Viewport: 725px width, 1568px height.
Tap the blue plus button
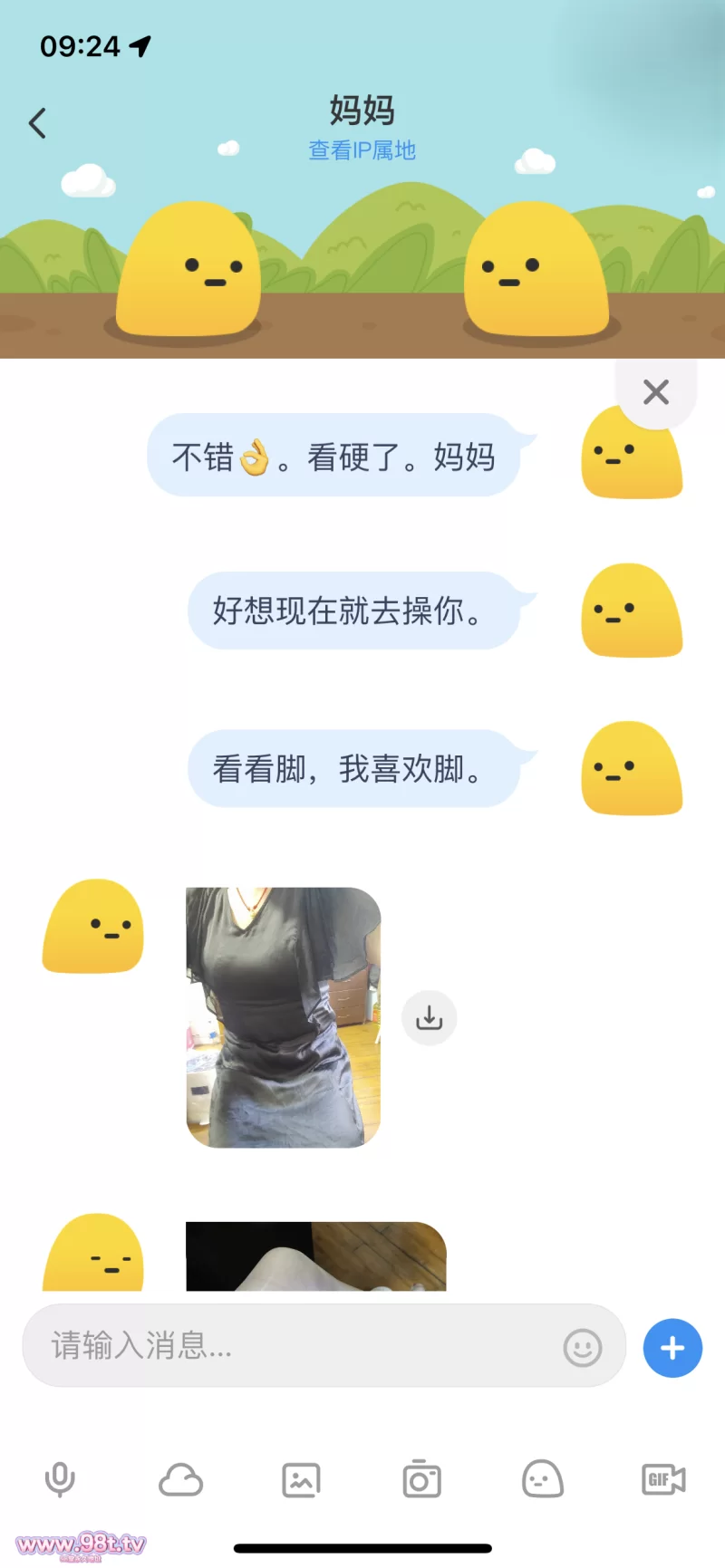[x=672, y=1348]
